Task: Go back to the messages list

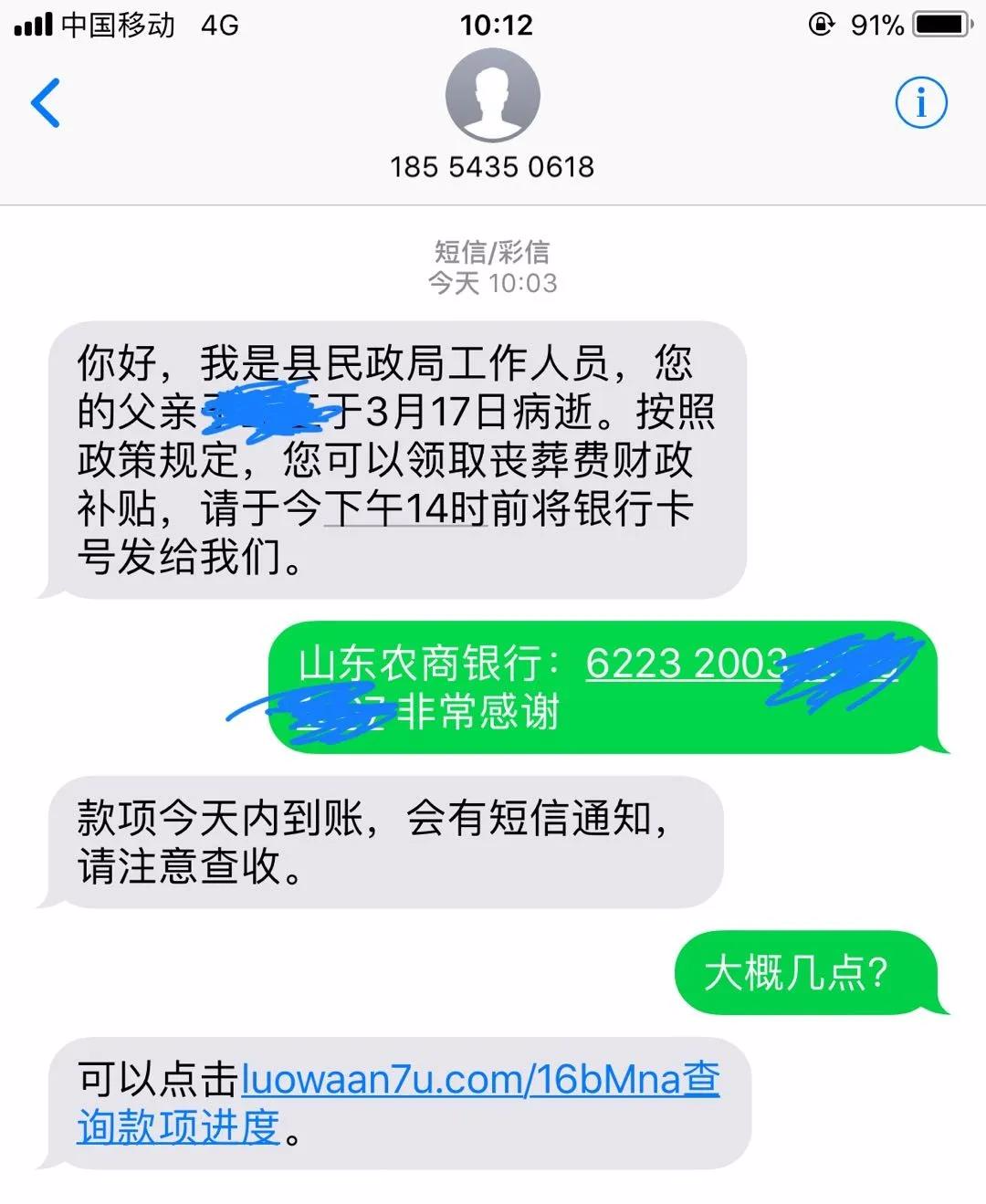Action: [46, 102]
